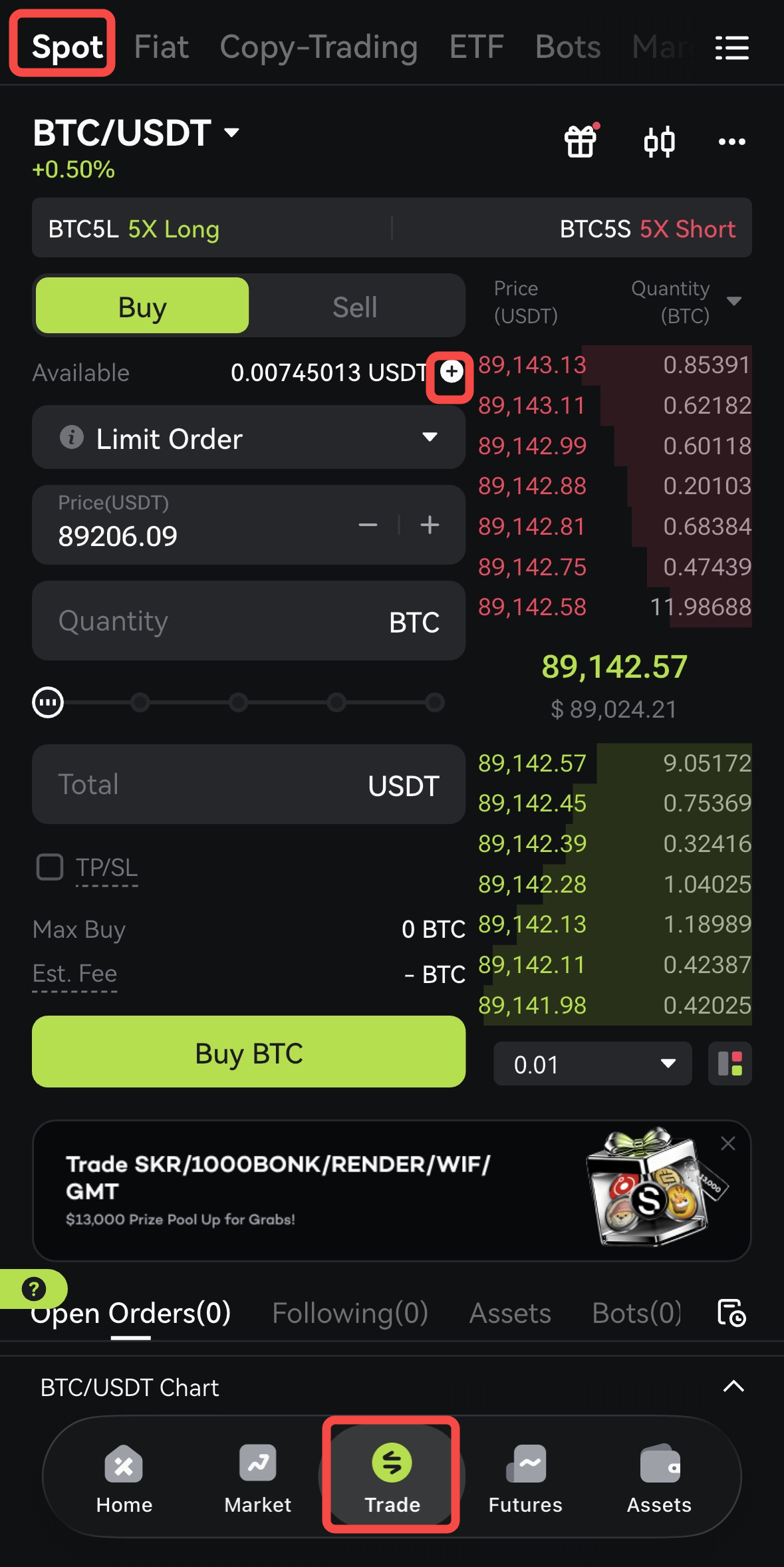Switch to the Copy-Trading tab
The height and width of the screenshot is (1567, 784).
click(319, 47)
